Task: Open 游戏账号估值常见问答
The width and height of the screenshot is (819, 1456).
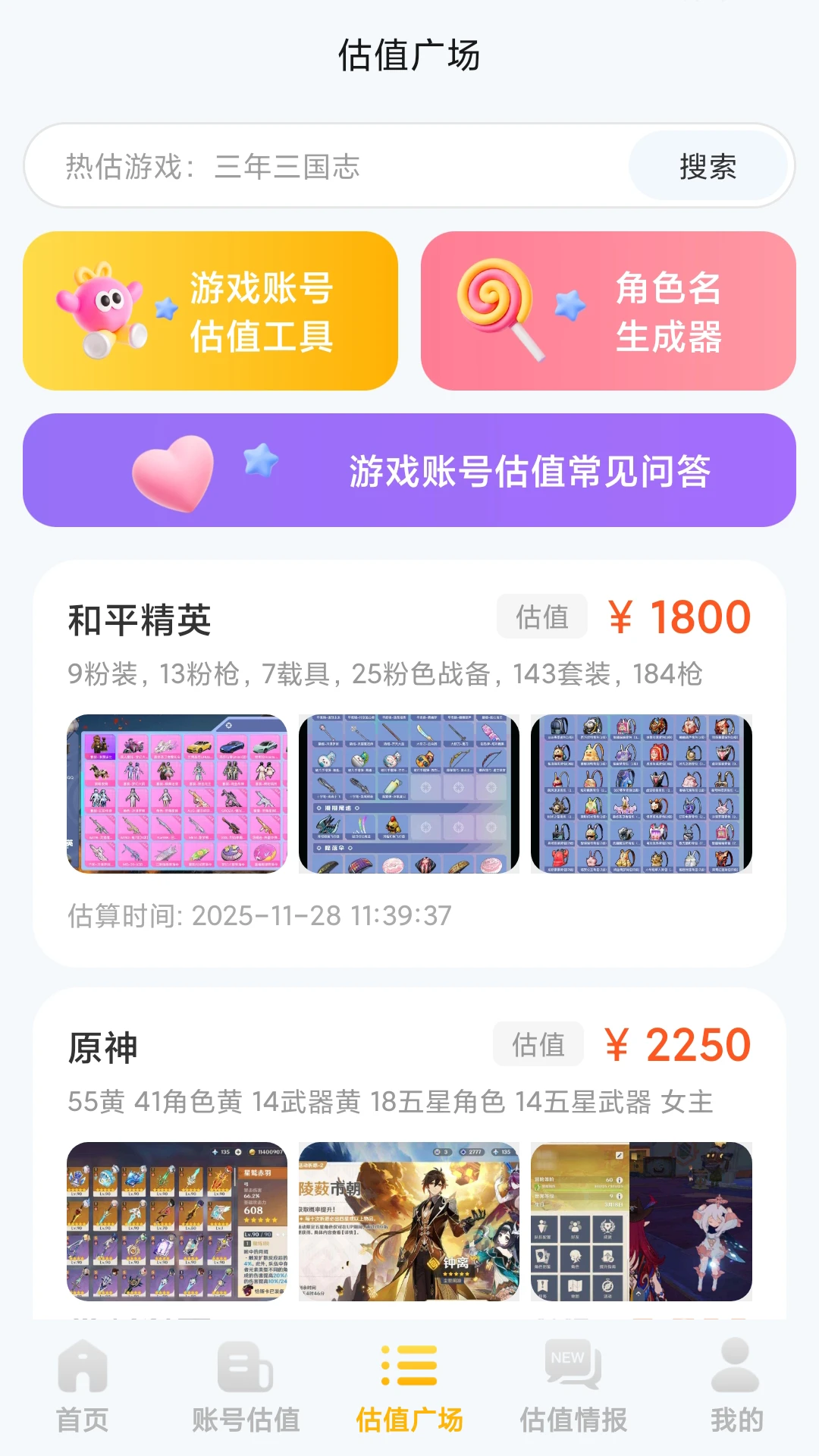Action: click(x=409, y=470)
